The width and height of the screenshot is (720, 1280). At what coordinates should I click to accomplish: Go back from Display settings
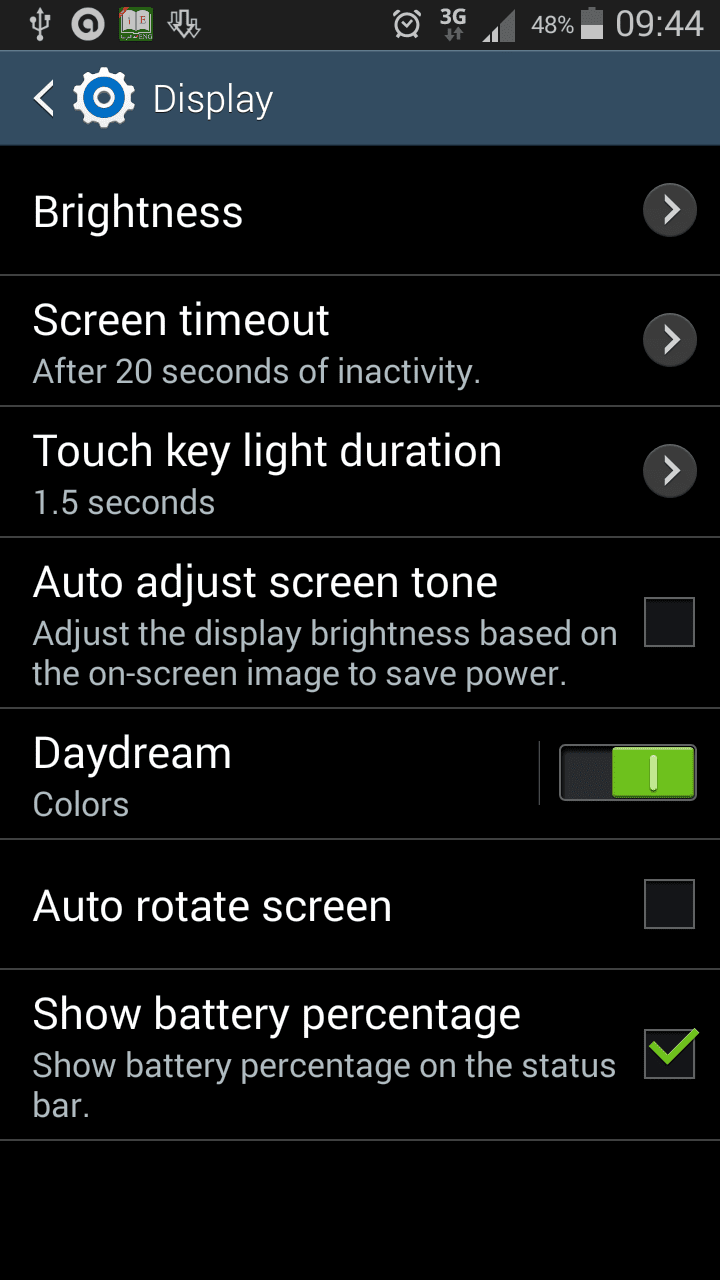(45, 99)
